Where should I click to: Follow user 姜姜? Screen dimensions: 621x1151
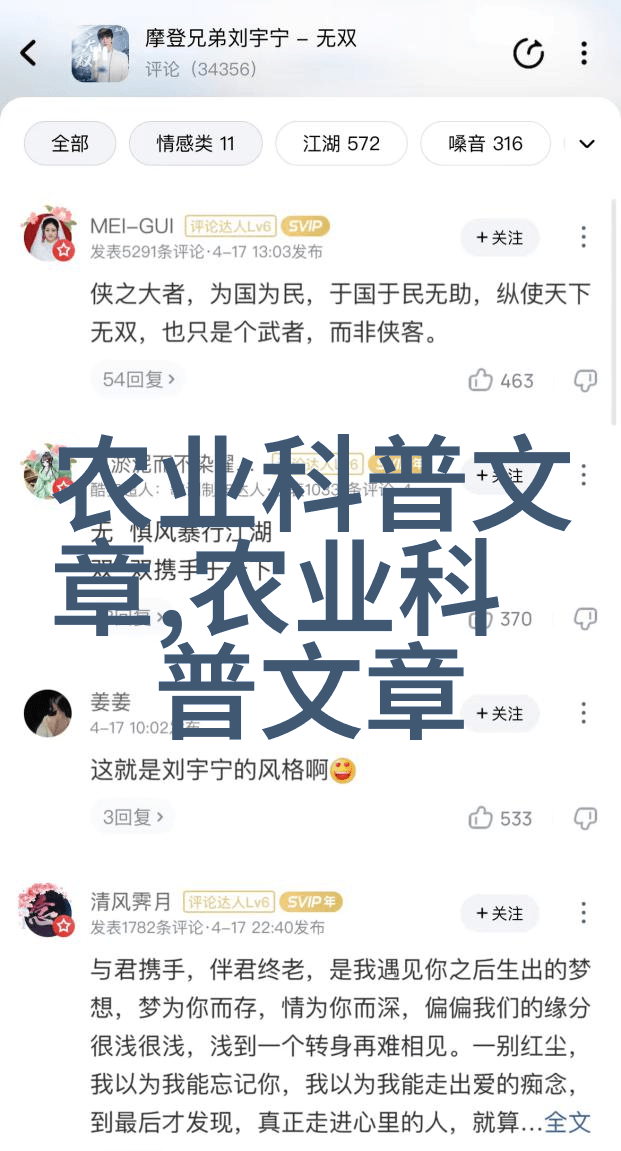pyautogui.click(x=499, y=714)
